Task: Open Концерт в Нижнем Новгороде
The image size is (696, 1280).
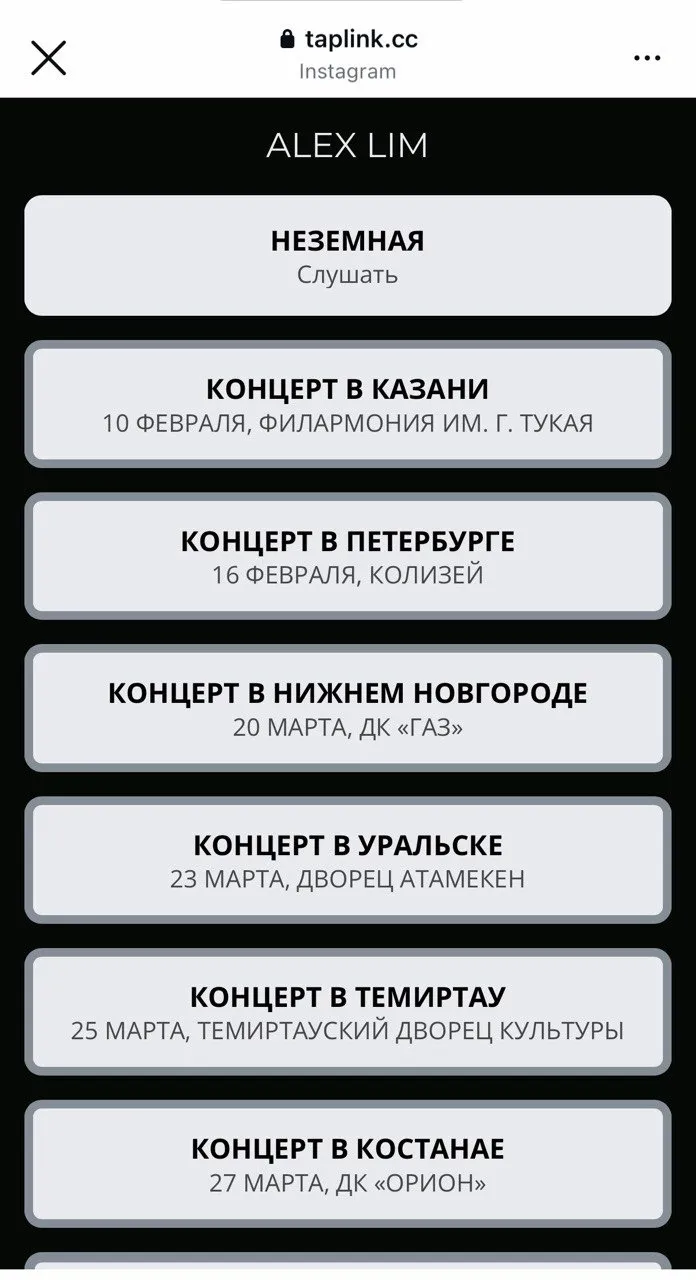Action: click(x=347, y=708)
